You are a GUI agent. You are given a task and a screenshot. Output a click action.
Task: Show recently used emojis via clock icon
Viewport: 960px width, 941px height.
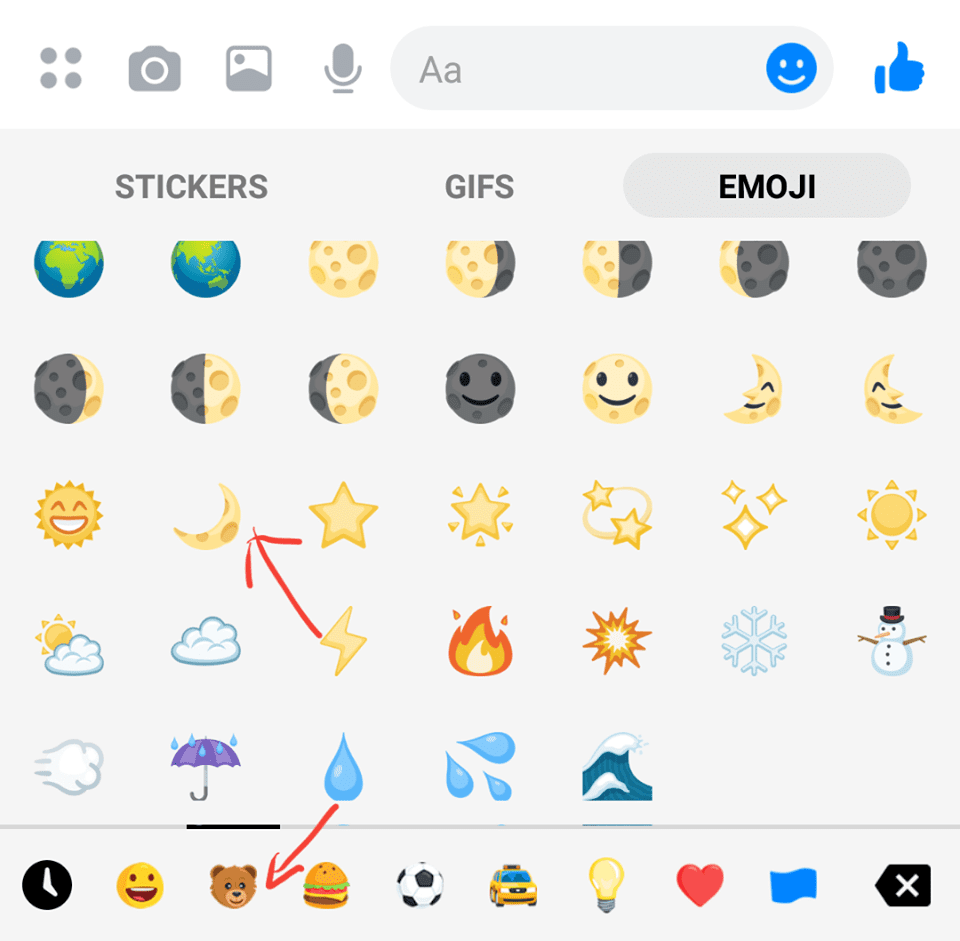click(x=47, y=885)
